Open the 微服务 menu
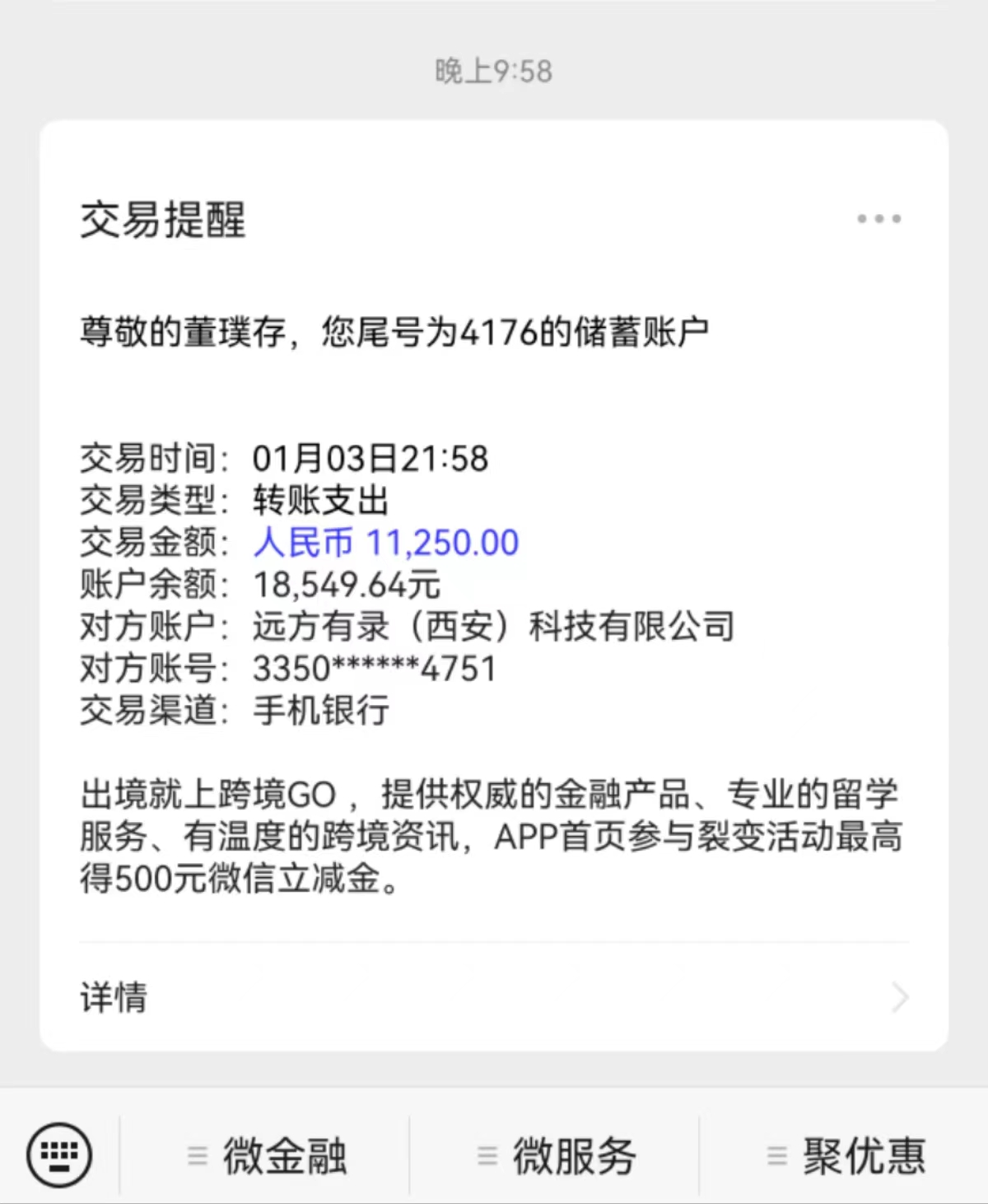This screenshot has height=1204, width=988. 557,1155
